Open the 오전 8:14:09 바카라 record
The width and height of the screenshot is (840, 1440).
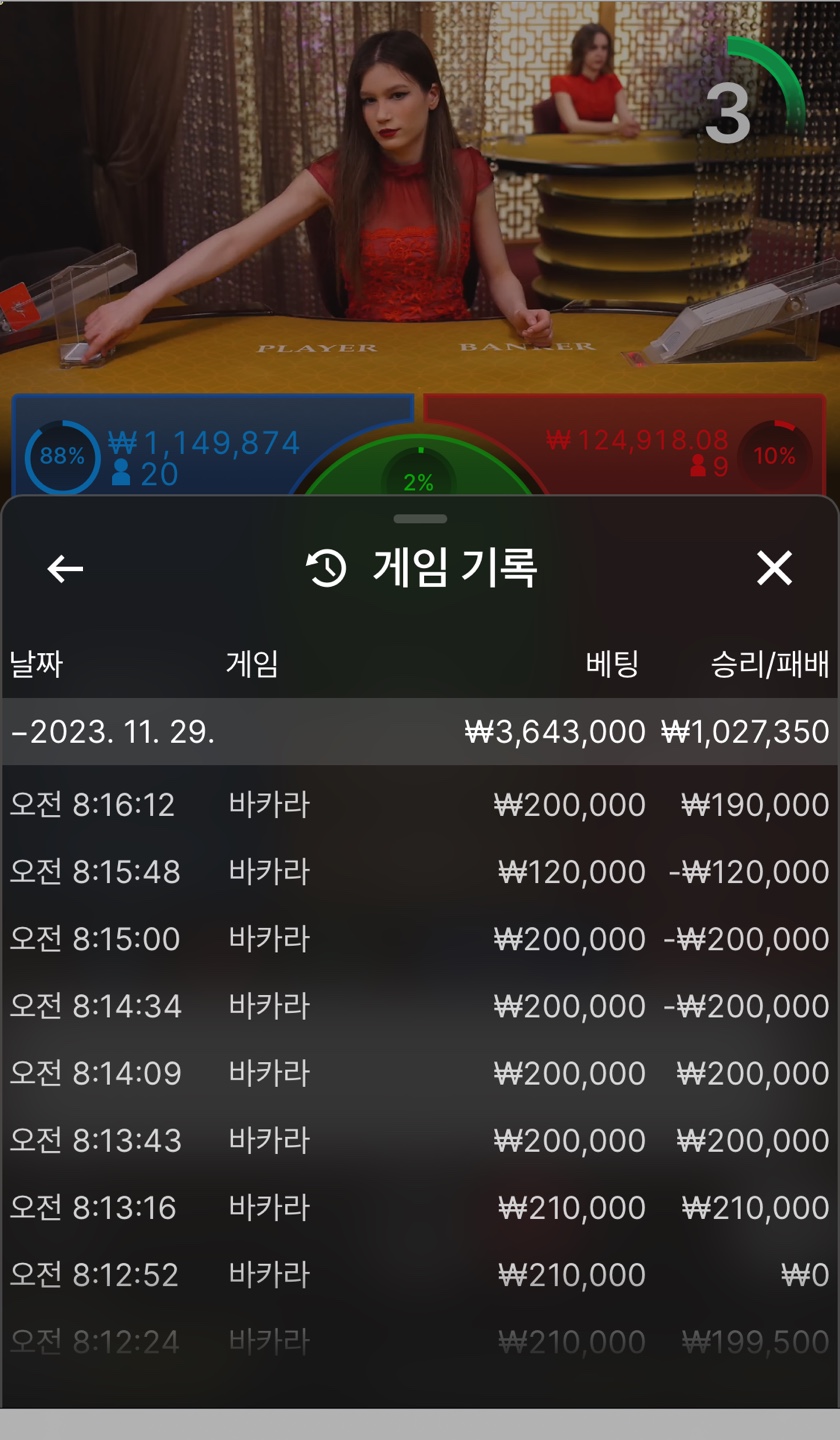[x=420, y=1073]
